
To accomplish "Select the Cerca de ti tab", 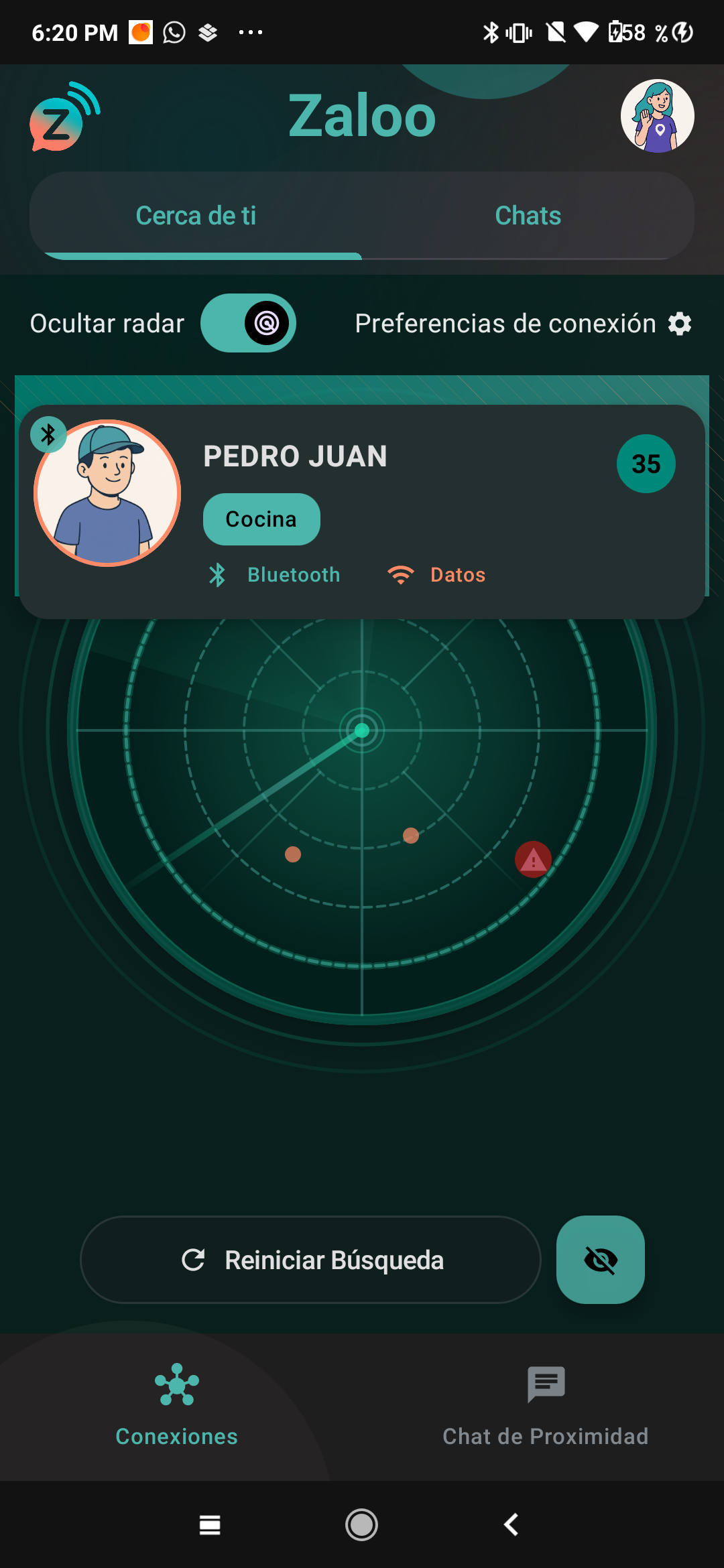I will tap(196, 215).
